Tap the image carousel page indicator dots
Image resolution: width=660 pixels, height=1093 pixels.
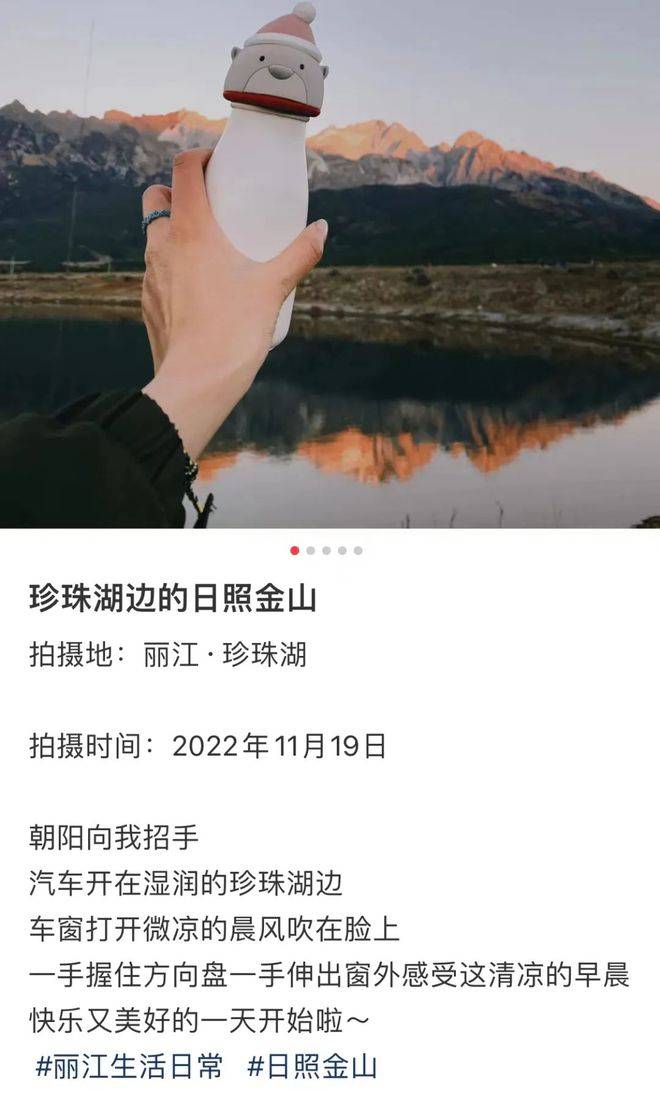pyautogui.click(x=327, y=550)
